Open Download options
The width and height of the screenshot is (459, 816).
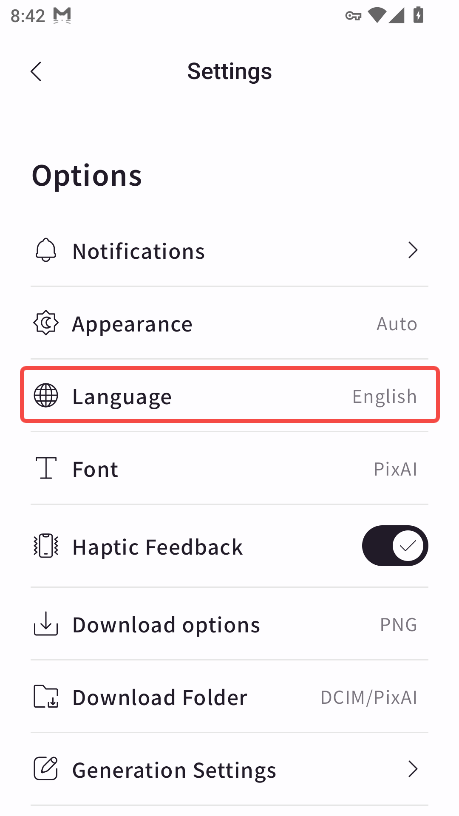tap(230, 624)
